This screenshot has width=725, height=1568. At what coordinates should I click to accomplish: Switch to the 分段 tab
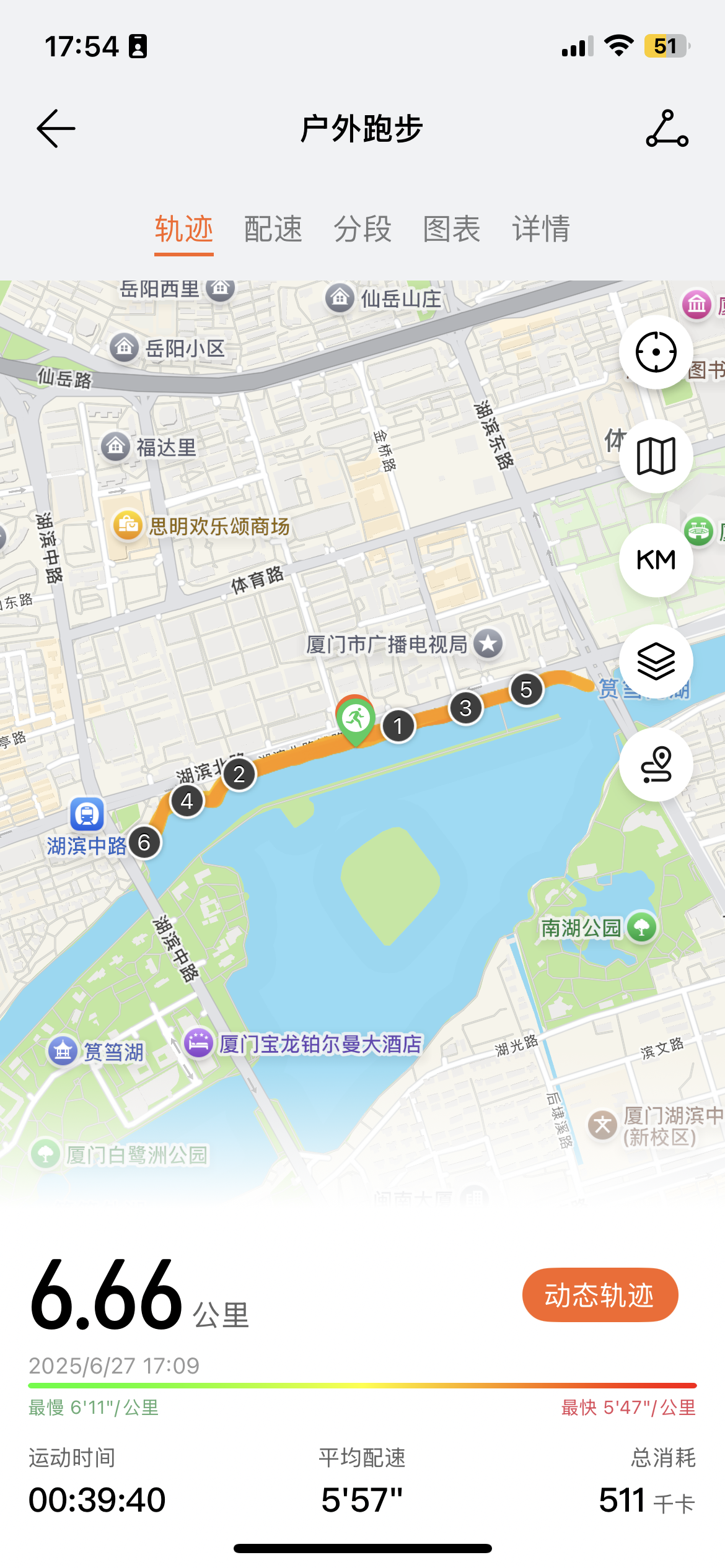tap(362, 229)
